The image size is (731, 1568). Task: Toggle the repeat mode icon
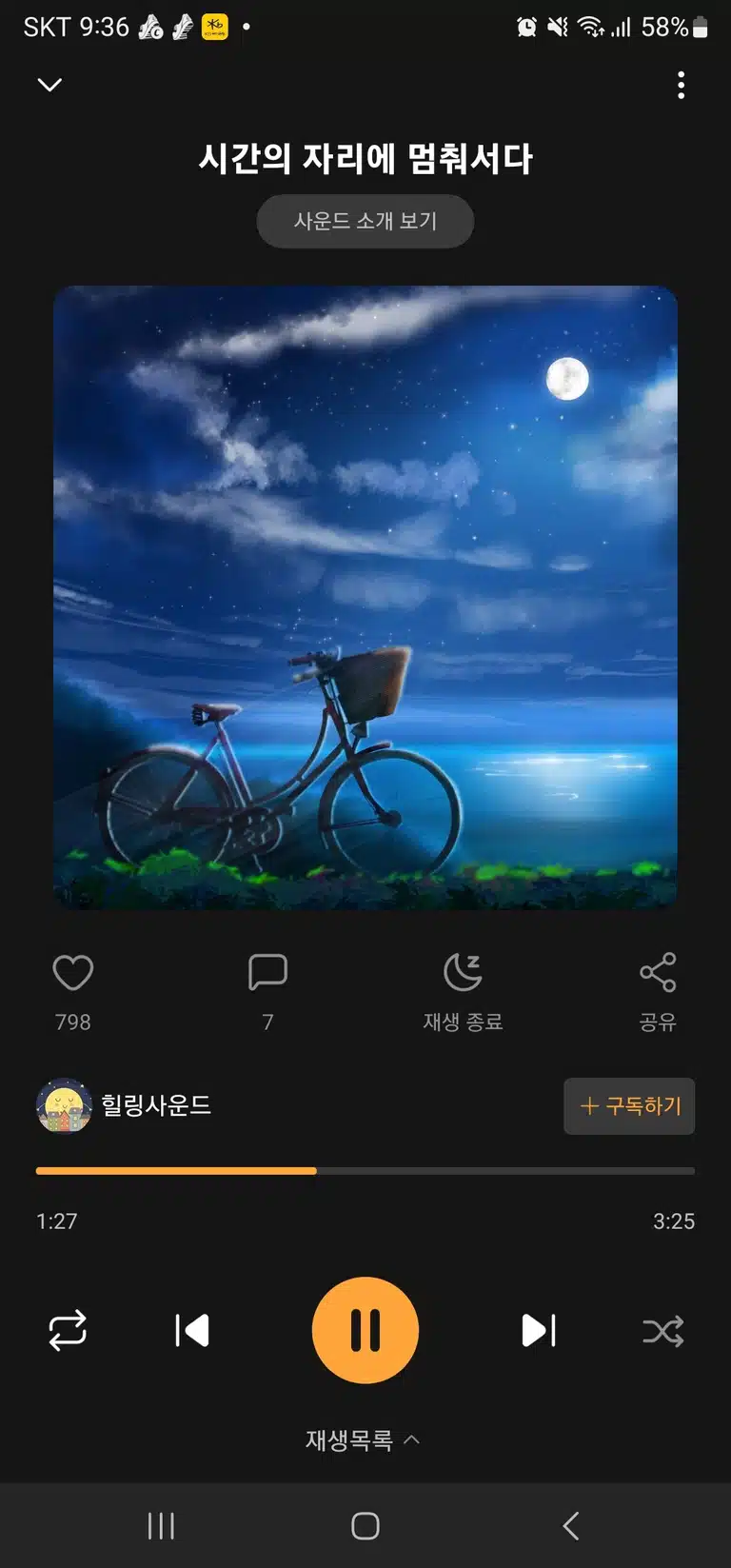[x=68, y=1330]
